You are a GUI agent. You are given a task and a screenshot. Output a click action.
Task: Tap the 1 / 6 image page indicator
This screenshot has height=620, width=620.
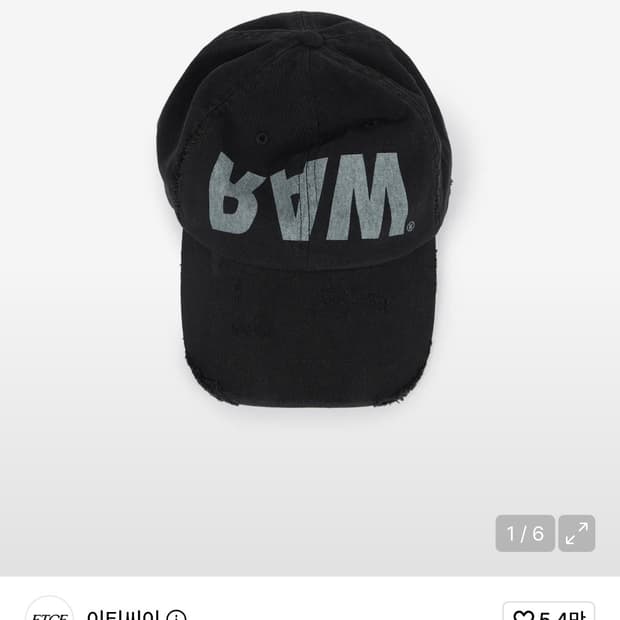pos(525,533)
